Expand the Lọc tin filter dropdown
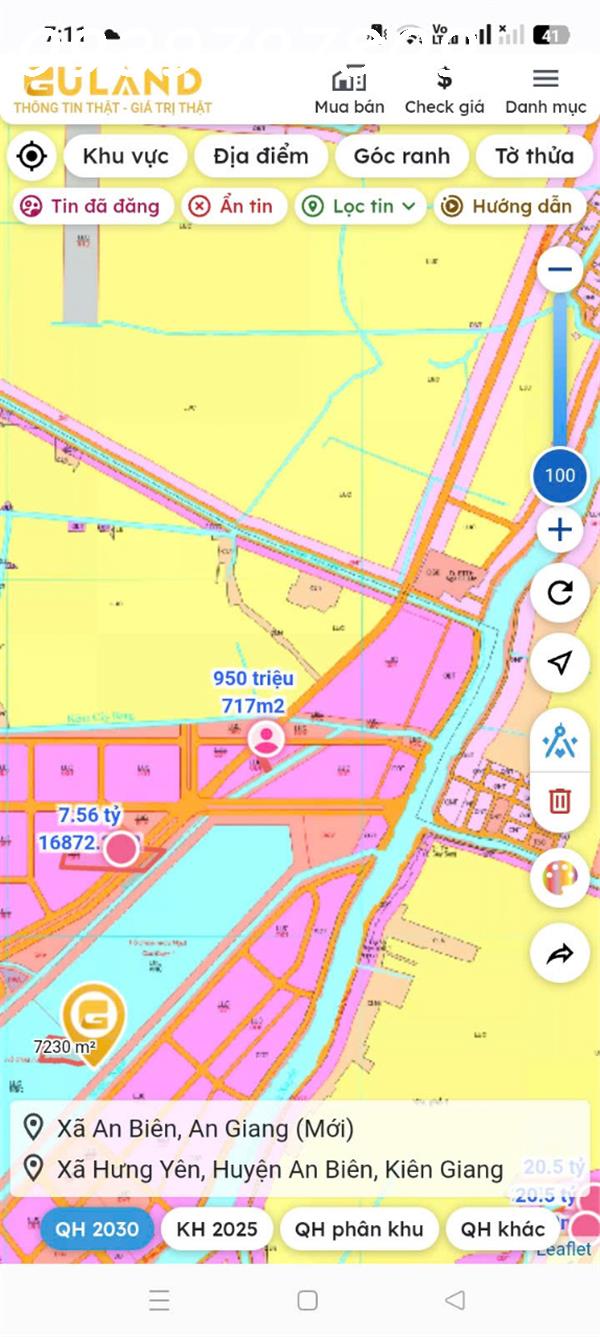600x1337 pixels. [x=361, y=206]
